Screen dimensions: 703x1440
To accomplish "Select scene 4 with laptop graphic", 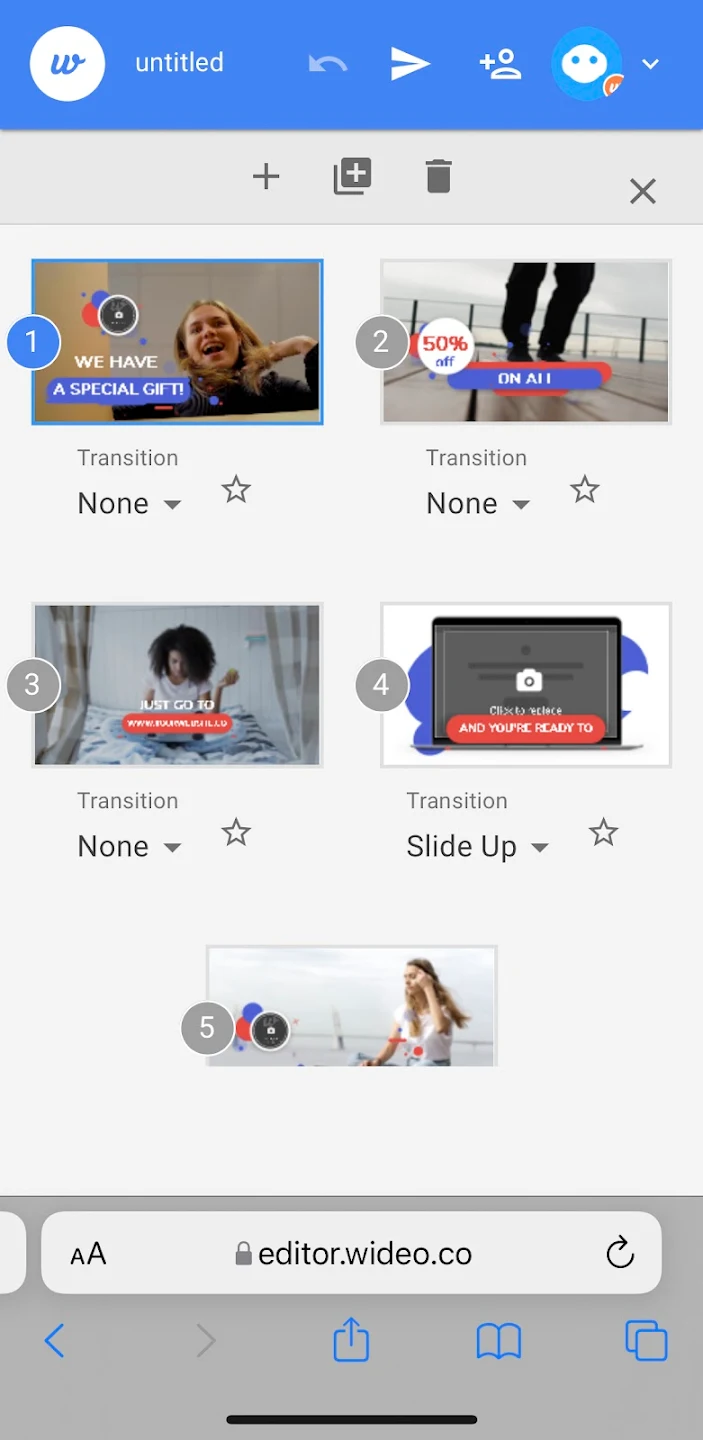I will (x=526, y=685).
